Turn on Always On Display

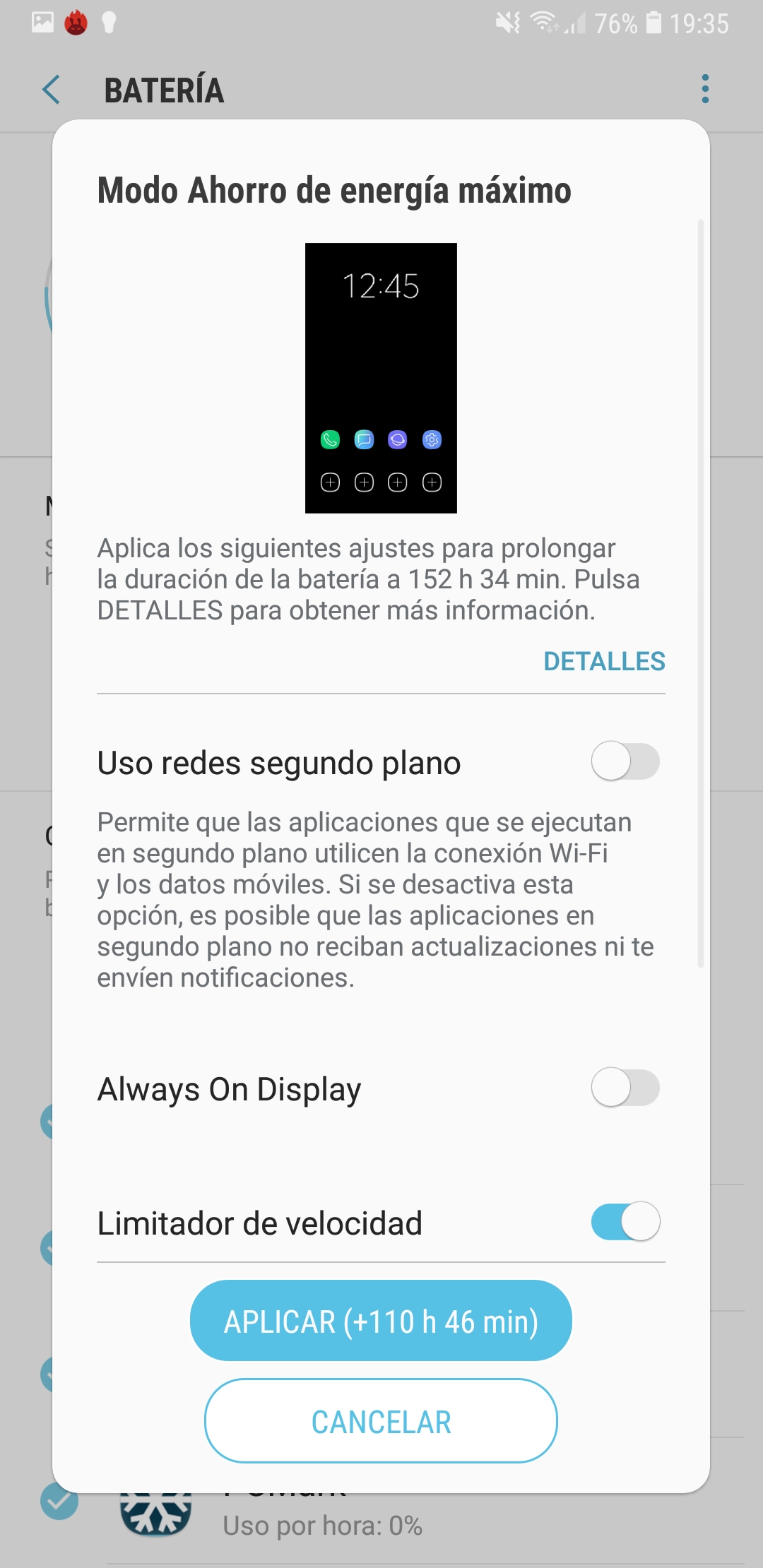tap(625, 1087)
